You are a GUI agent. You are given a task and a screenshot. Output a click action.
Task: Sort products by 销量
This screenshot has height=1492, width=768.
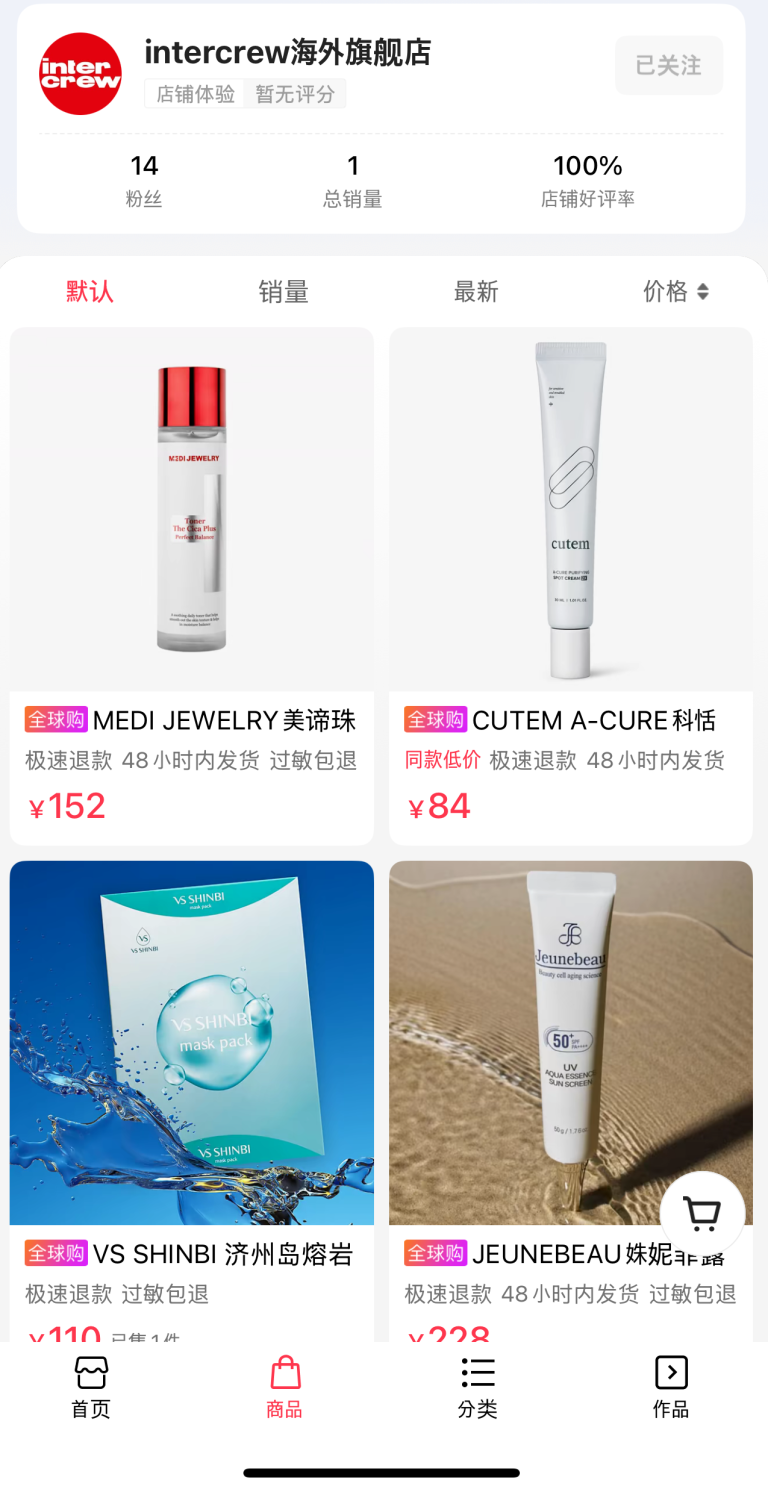283,291
